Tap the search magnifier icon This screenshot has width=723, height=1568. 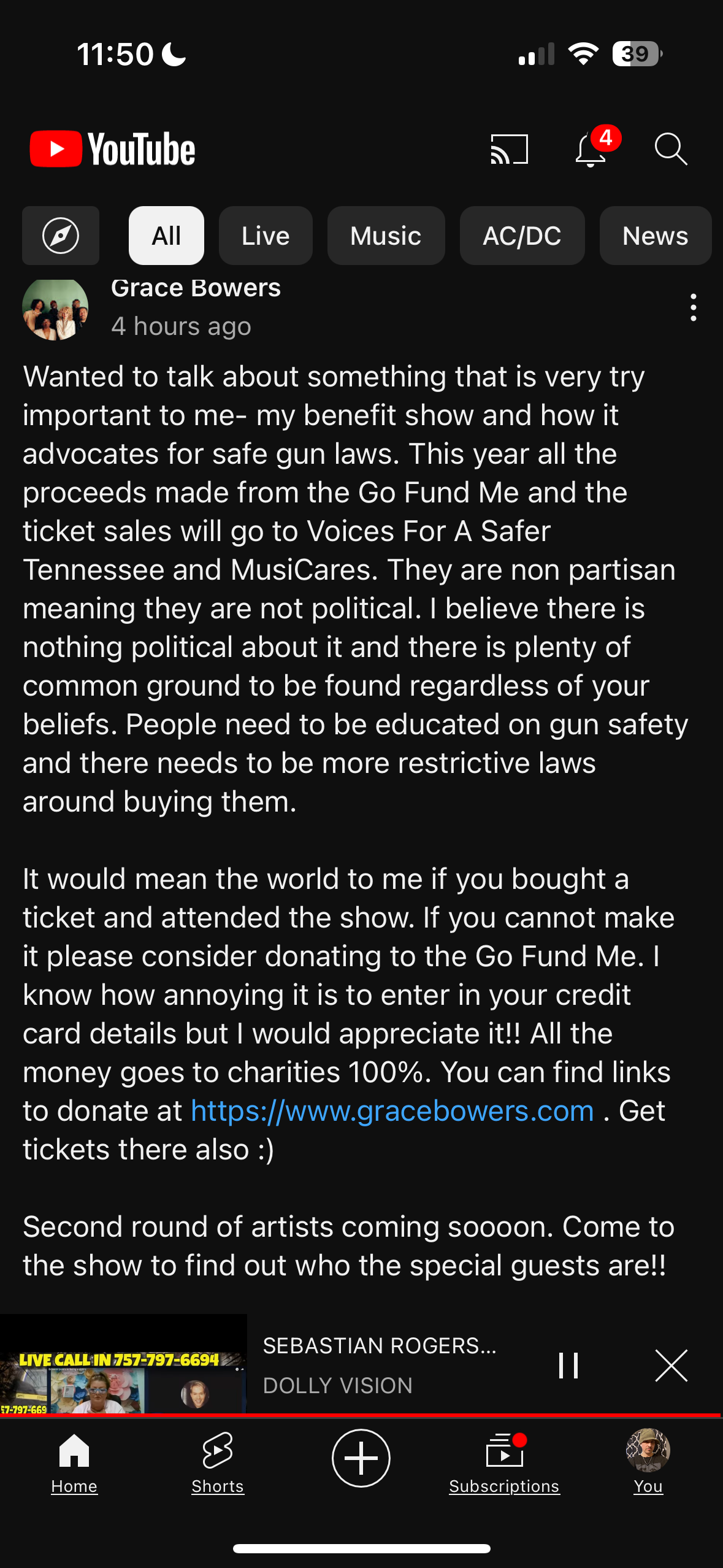(670, 149)
